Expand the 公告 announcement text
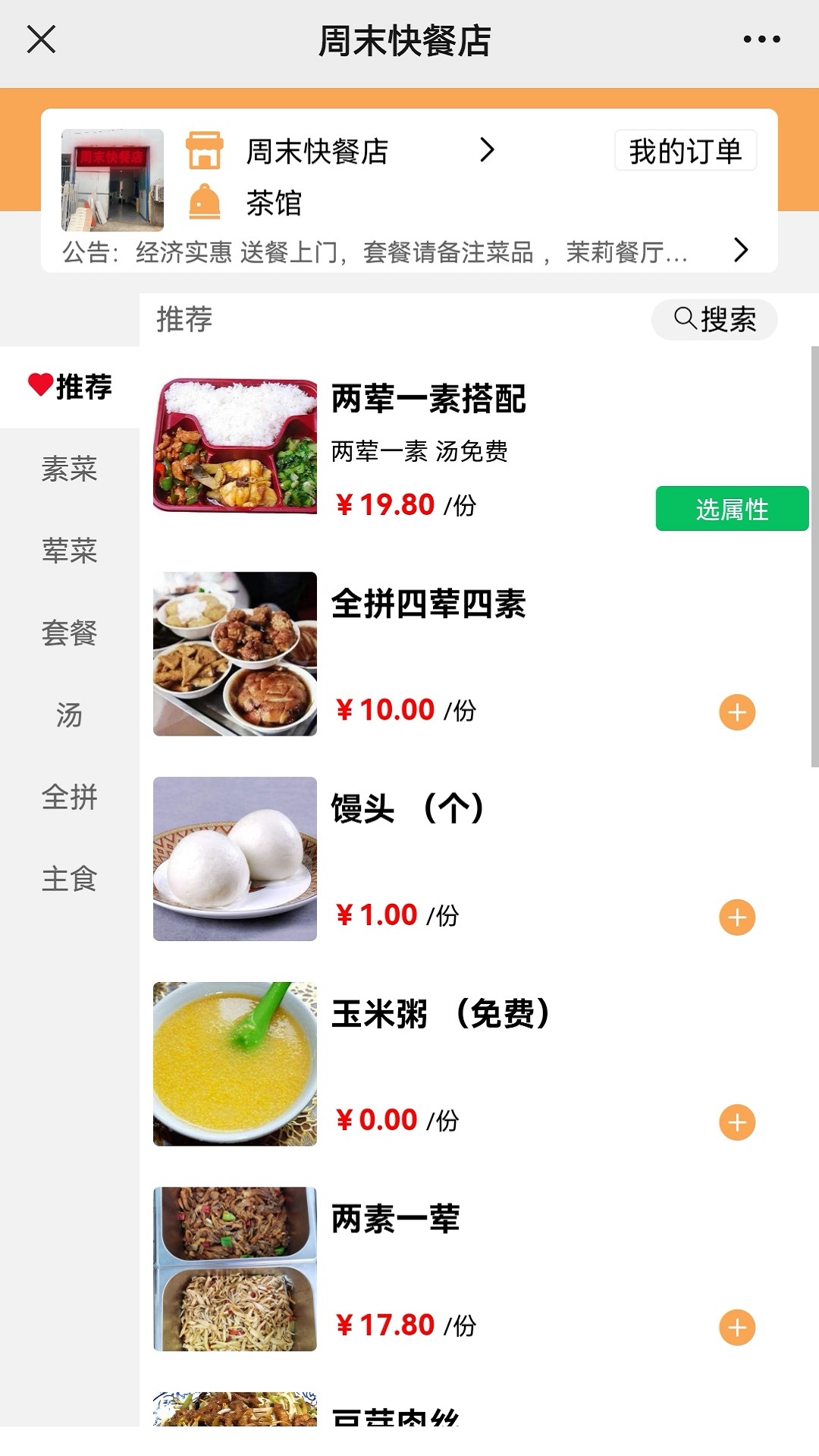Screen dimensions: 819x1456 (740, 250)
